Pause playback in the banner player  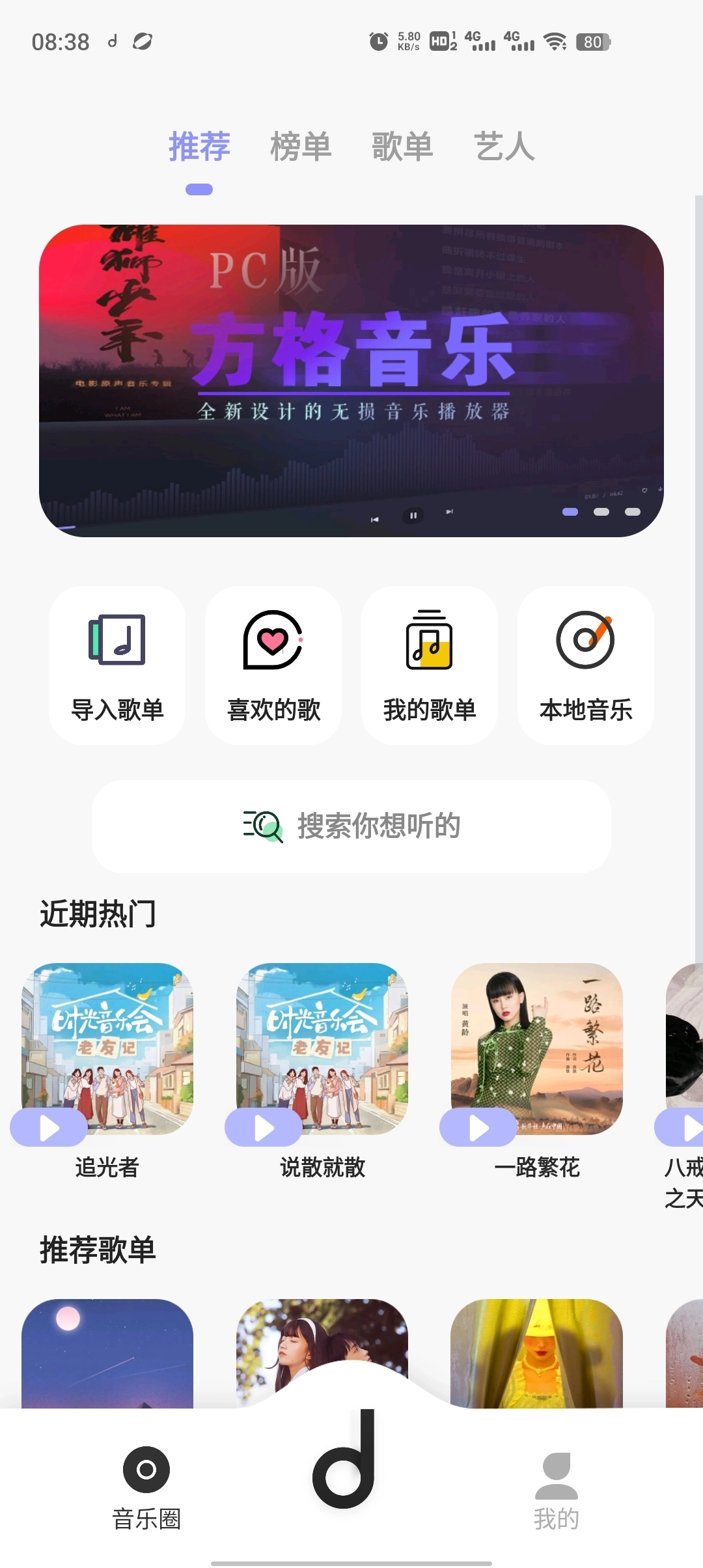413,515
